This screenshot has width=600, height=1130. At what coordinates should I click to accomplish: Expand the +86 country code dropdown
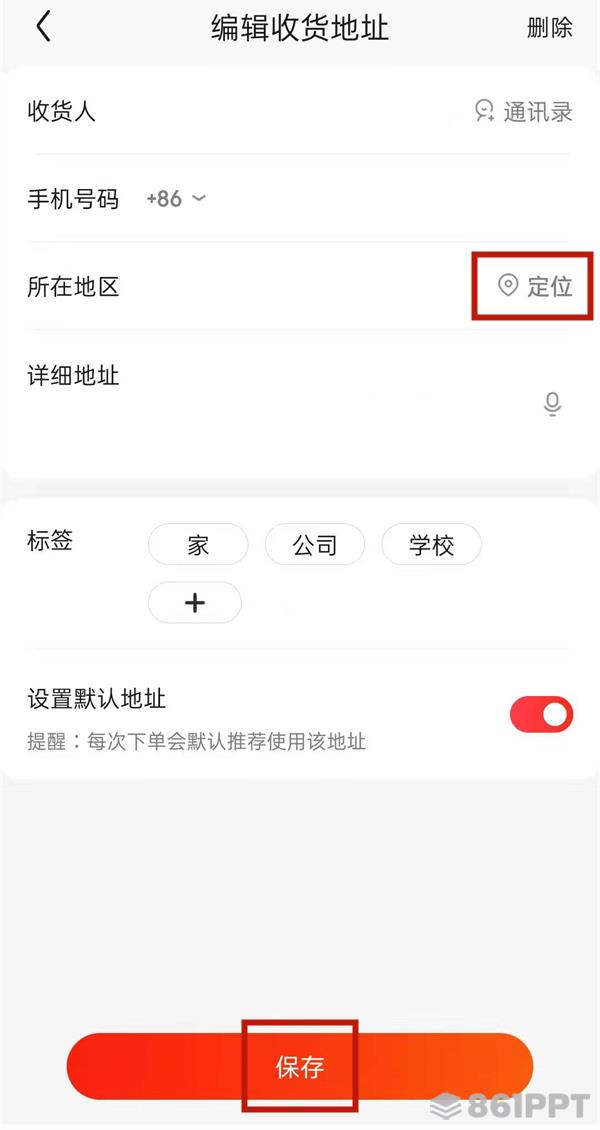point(177,199)
